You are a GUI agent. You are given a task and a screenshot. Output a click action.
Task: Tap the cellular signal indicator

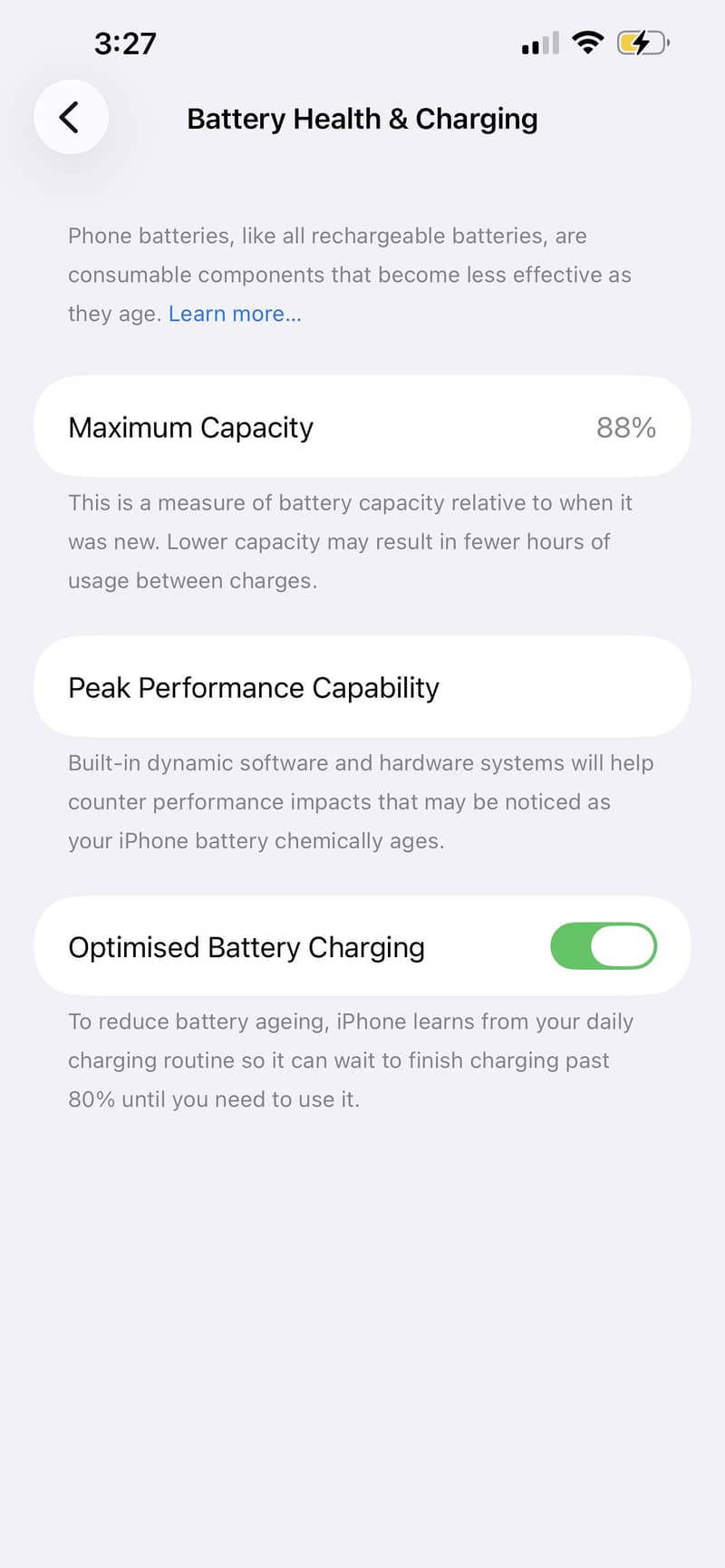click(538, 42)
